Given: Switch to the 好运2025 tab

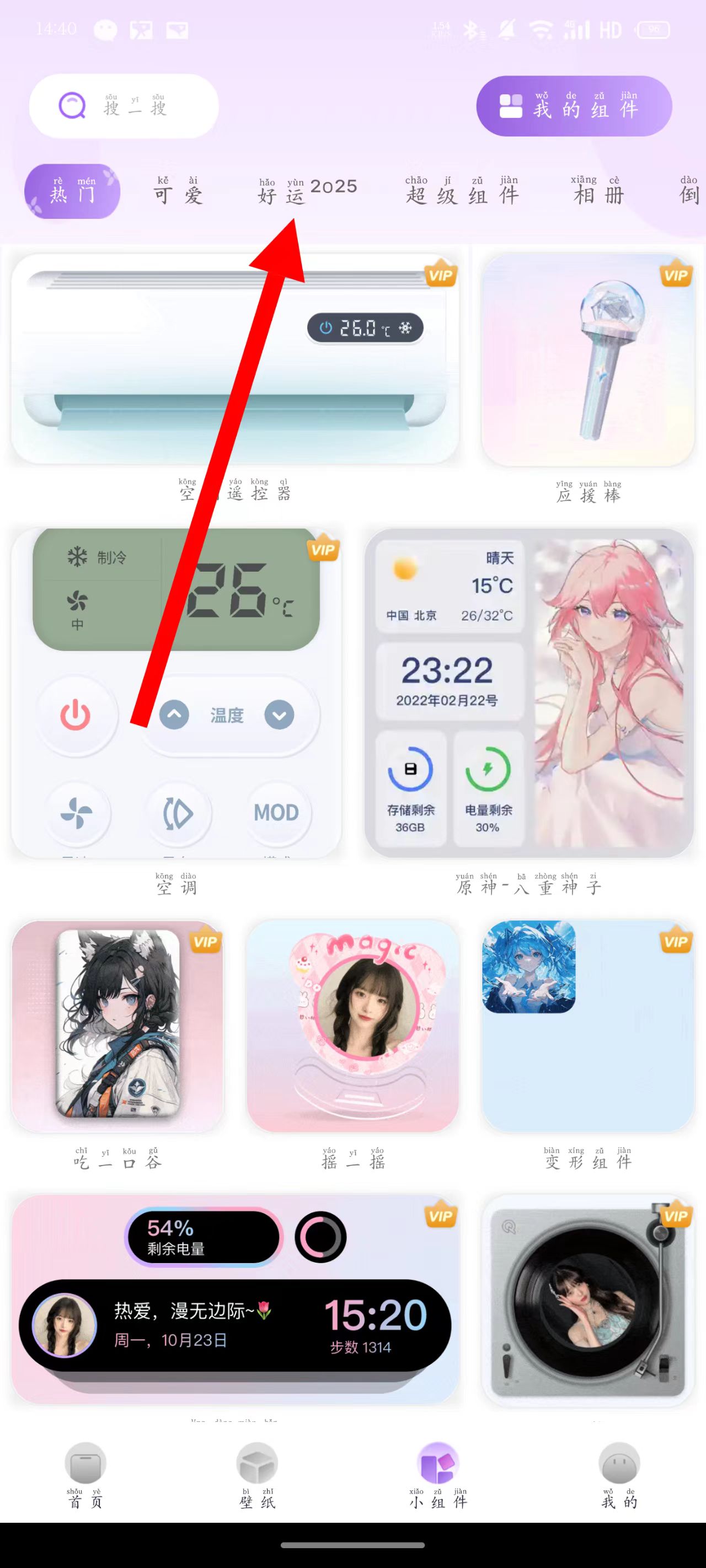Looking at the screenshot, I should [x=307, y=191].
